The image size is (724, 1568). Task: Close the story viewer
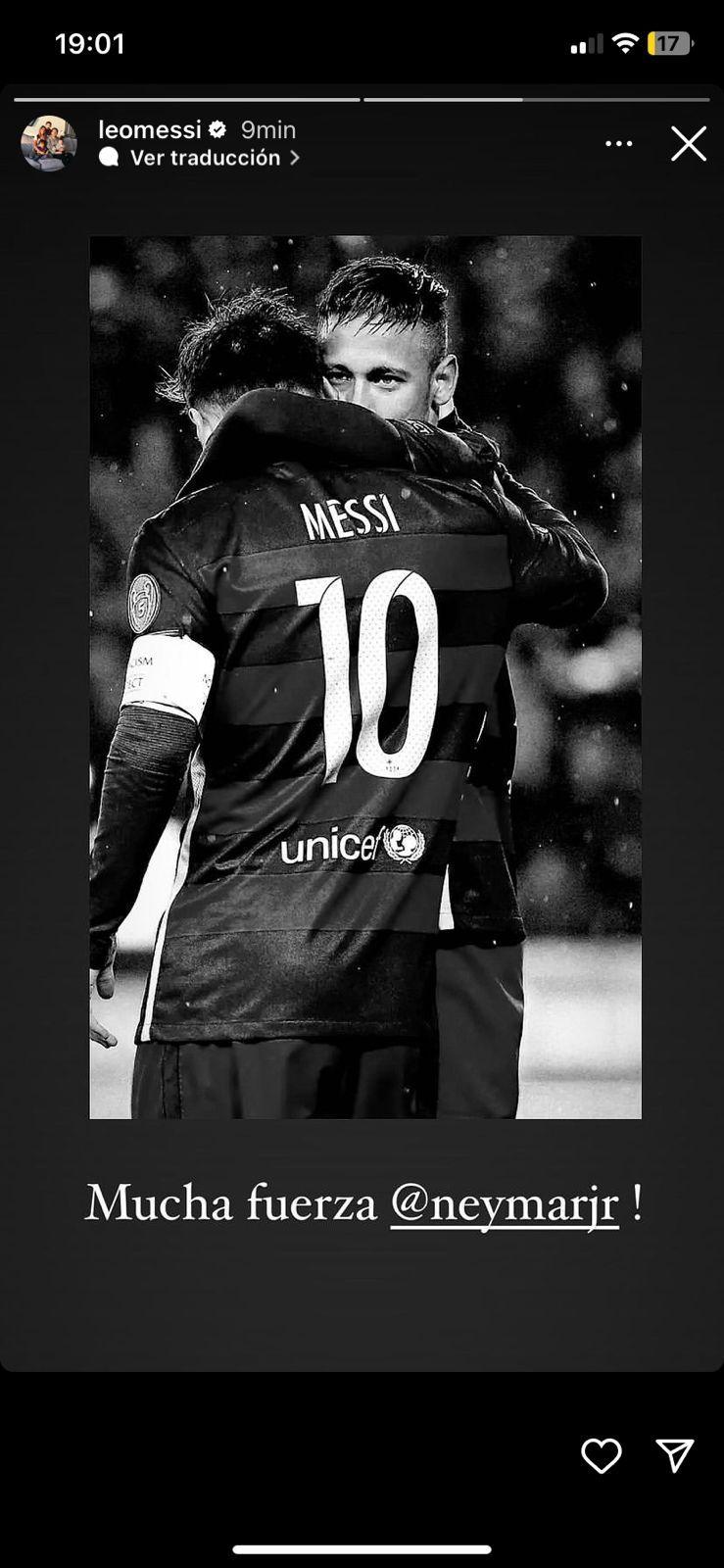tap(688, 144)
